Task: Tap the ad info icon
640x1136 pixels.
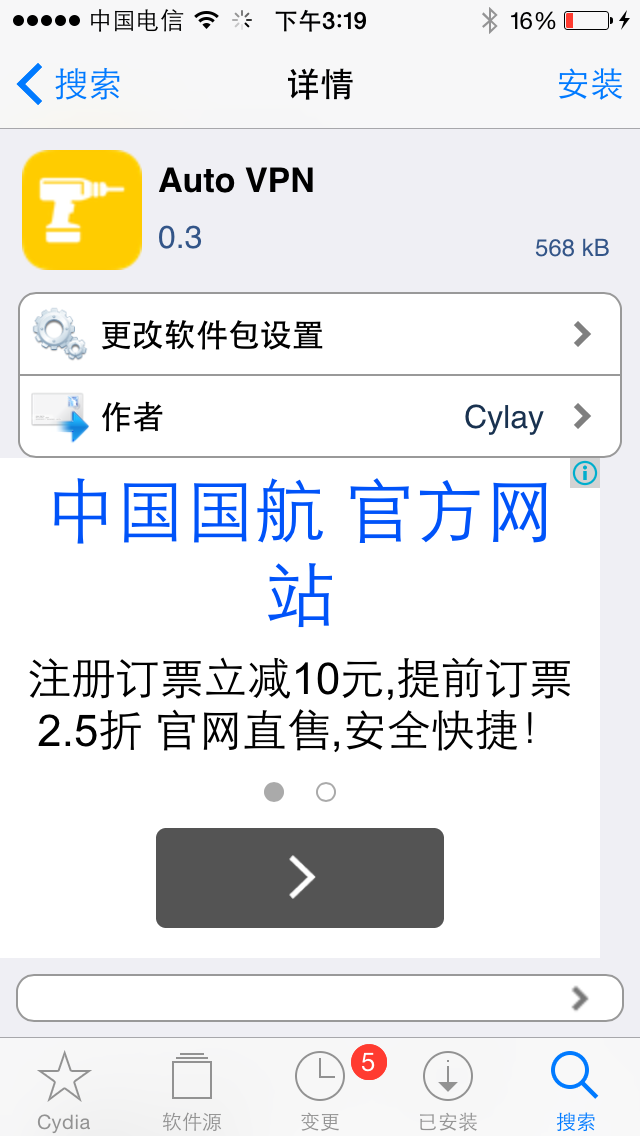Action: [585, 473]
